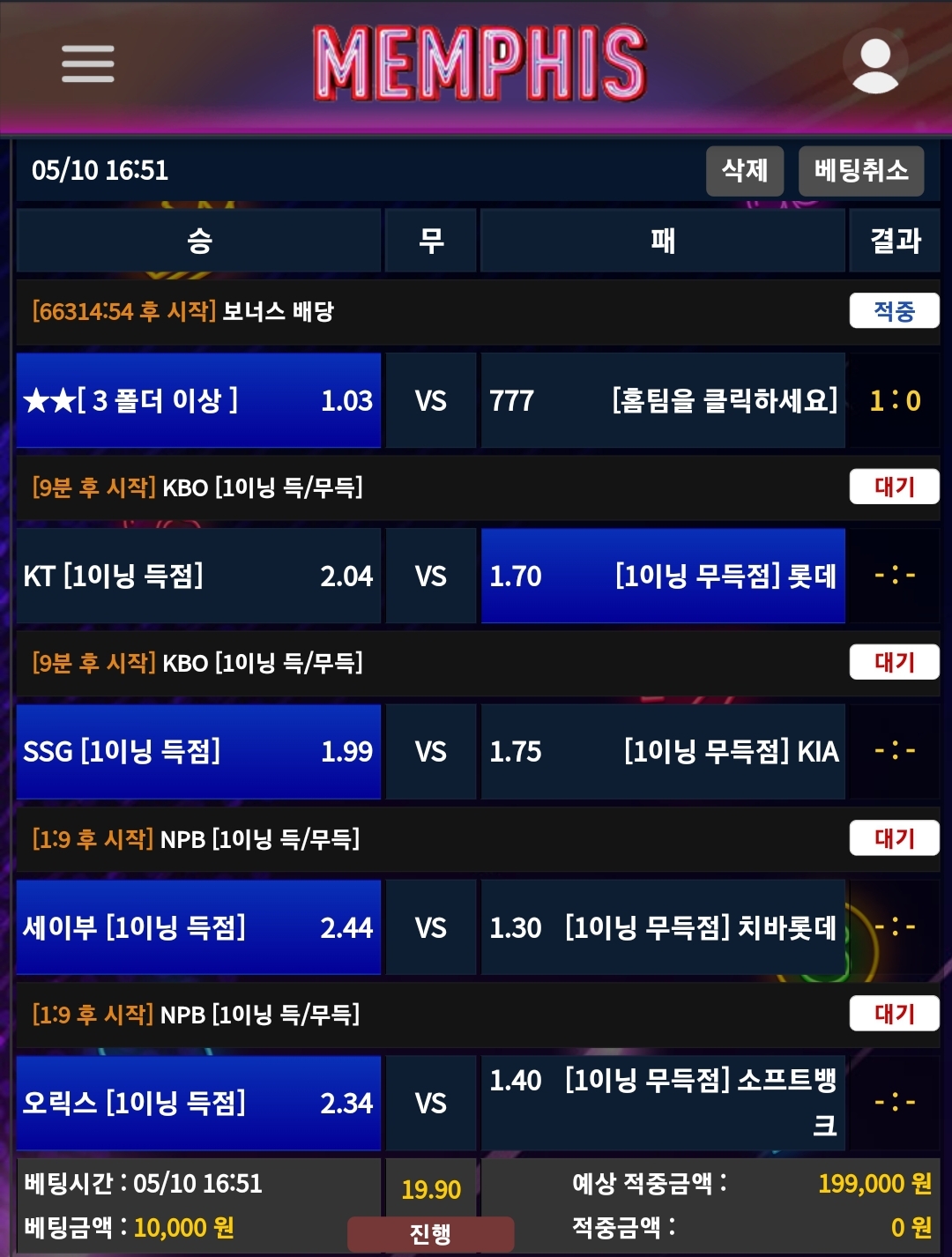Cancel the bet with 베팅취소
This screenshot has width=952, height=1257.
[x=860, y=170]
